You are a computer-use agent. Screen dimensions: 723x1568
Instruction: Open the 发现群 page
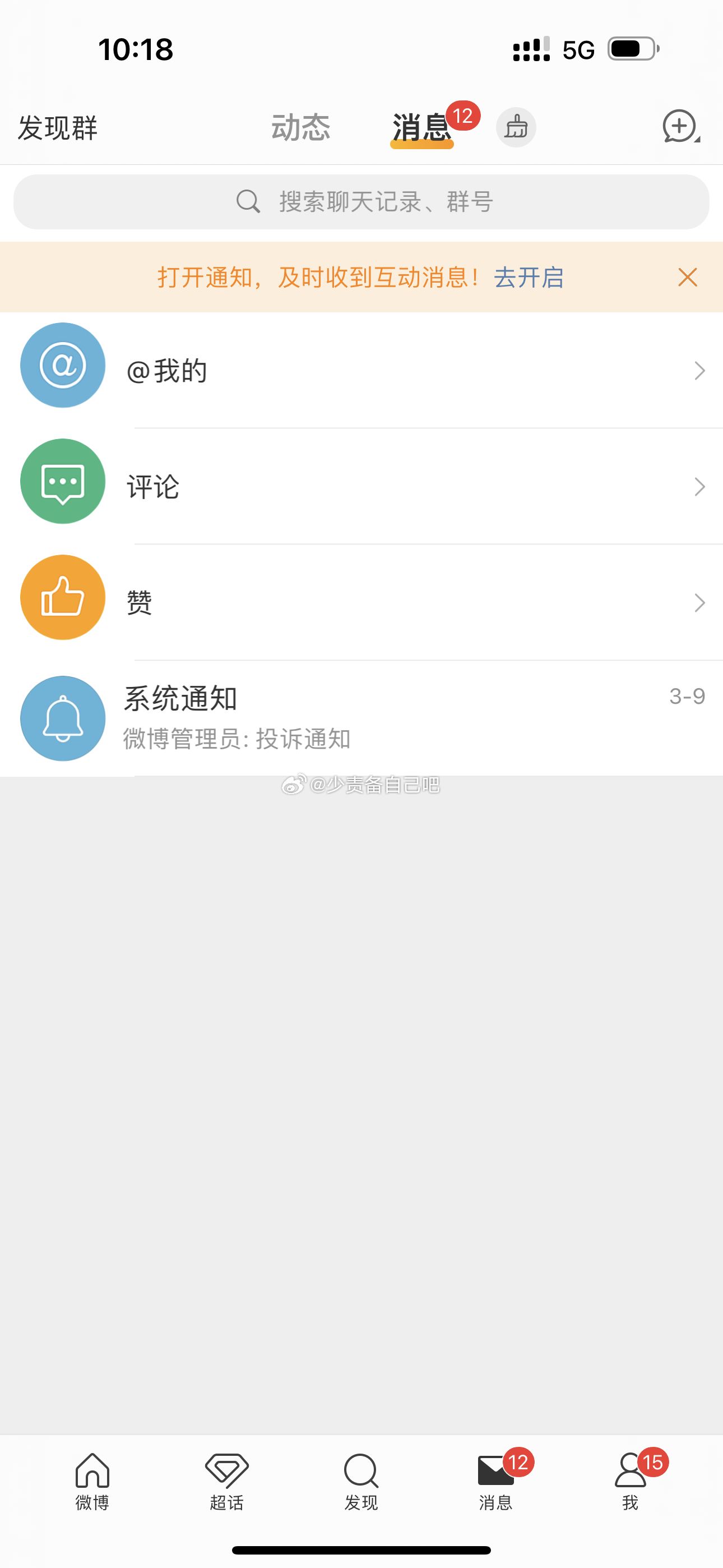click(57, 128)
